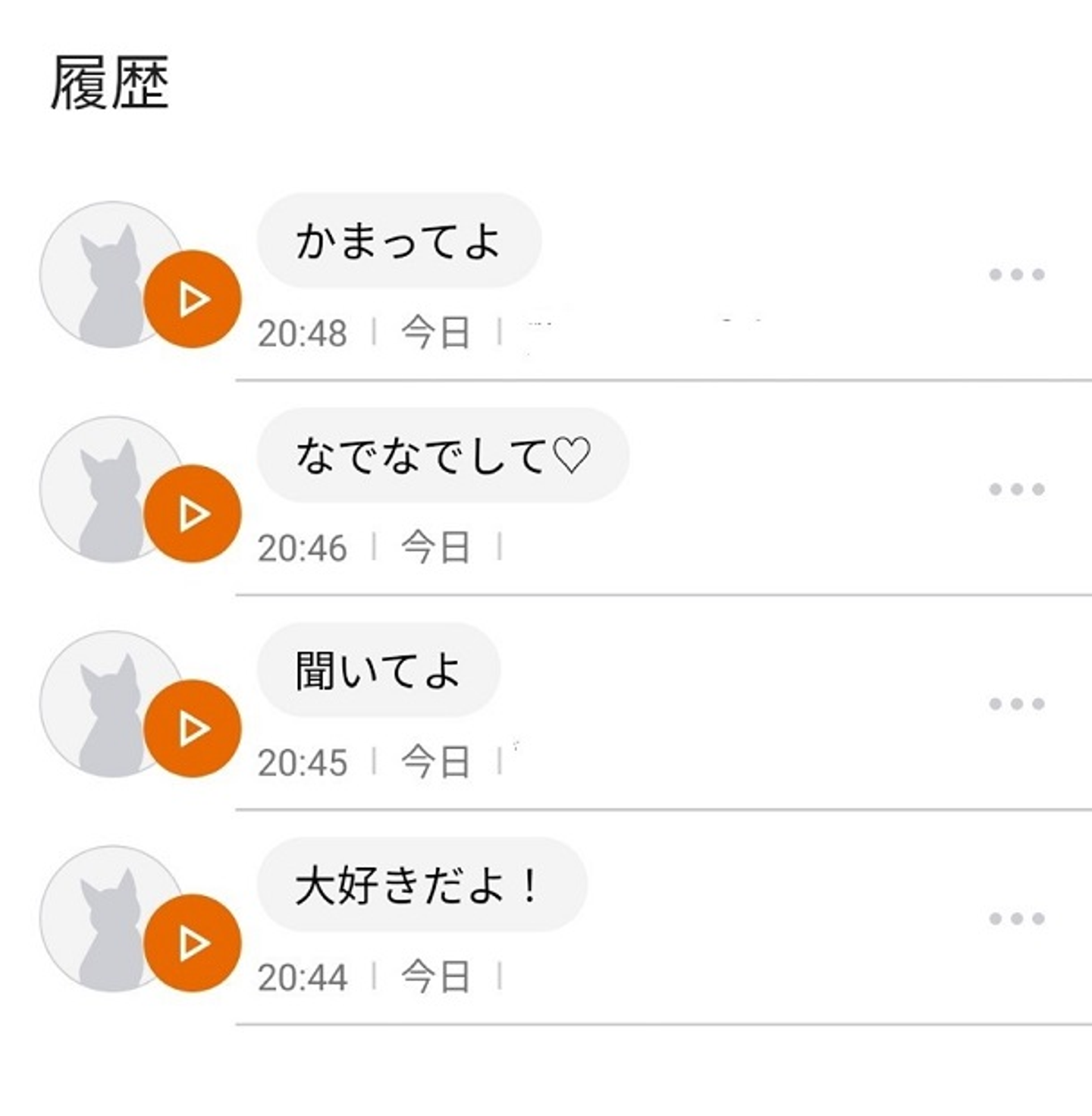The image size is (1092, 1116).
Task: Play the 聞いてよ recording
Action: [193, 729]
